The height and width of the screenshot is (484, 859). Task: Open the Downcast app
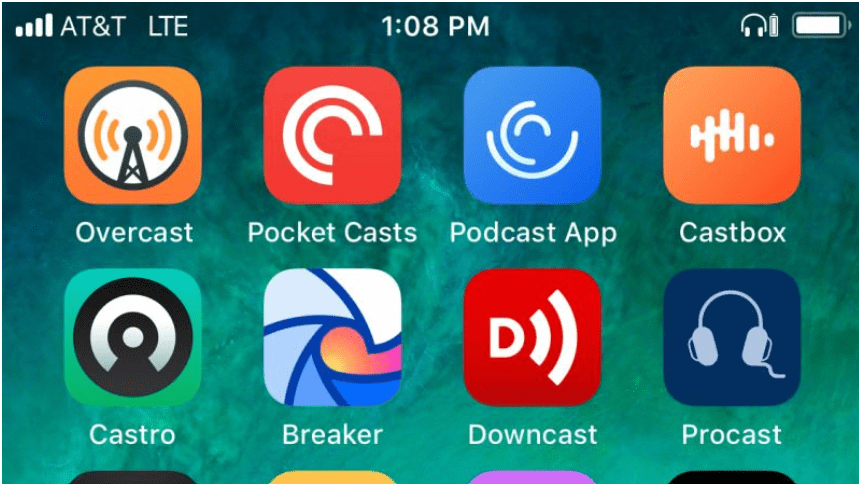coord(532,337)
